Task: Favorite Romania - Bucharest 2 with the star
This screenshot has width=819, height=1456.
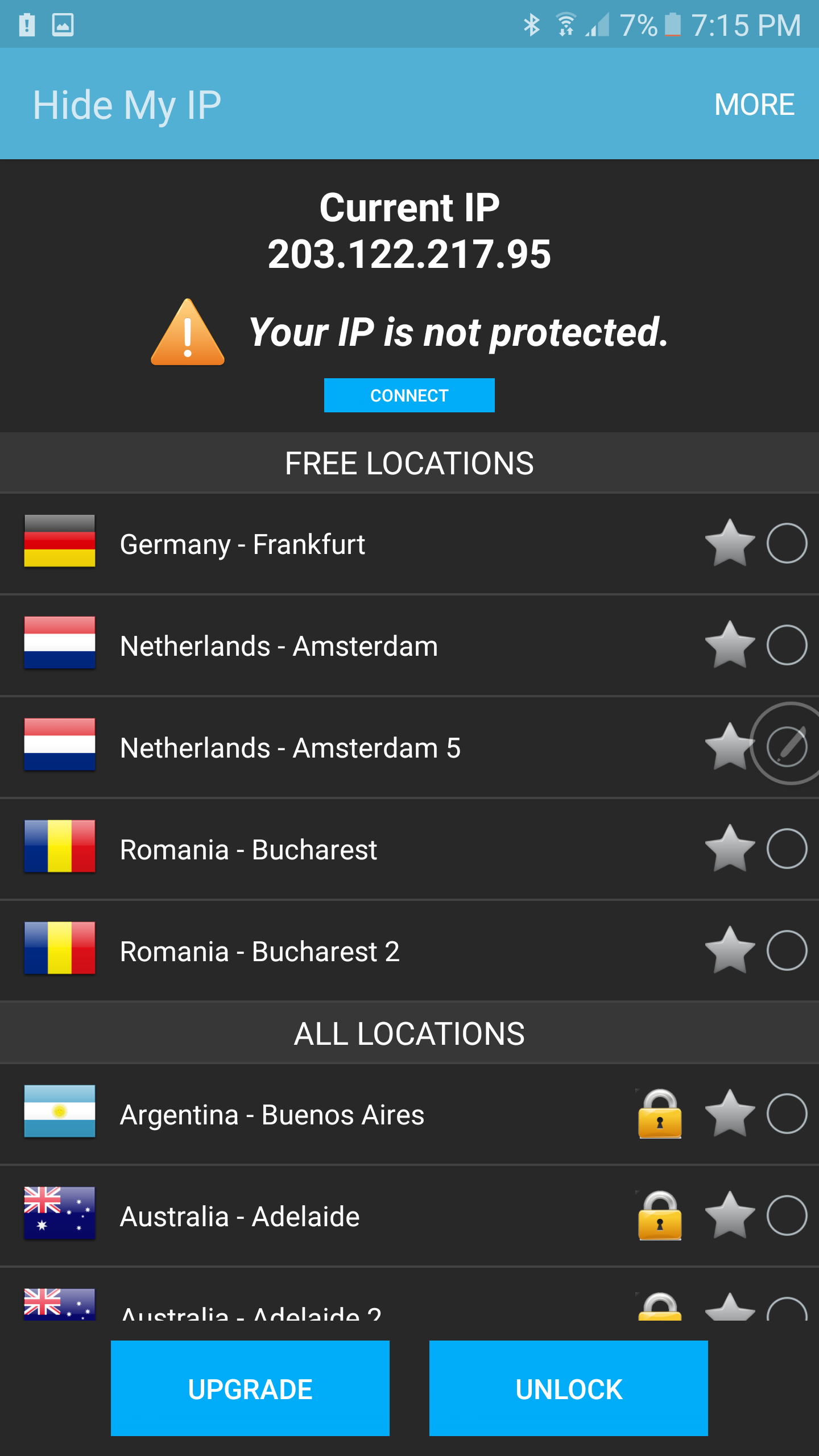Action: coord(730,950)
